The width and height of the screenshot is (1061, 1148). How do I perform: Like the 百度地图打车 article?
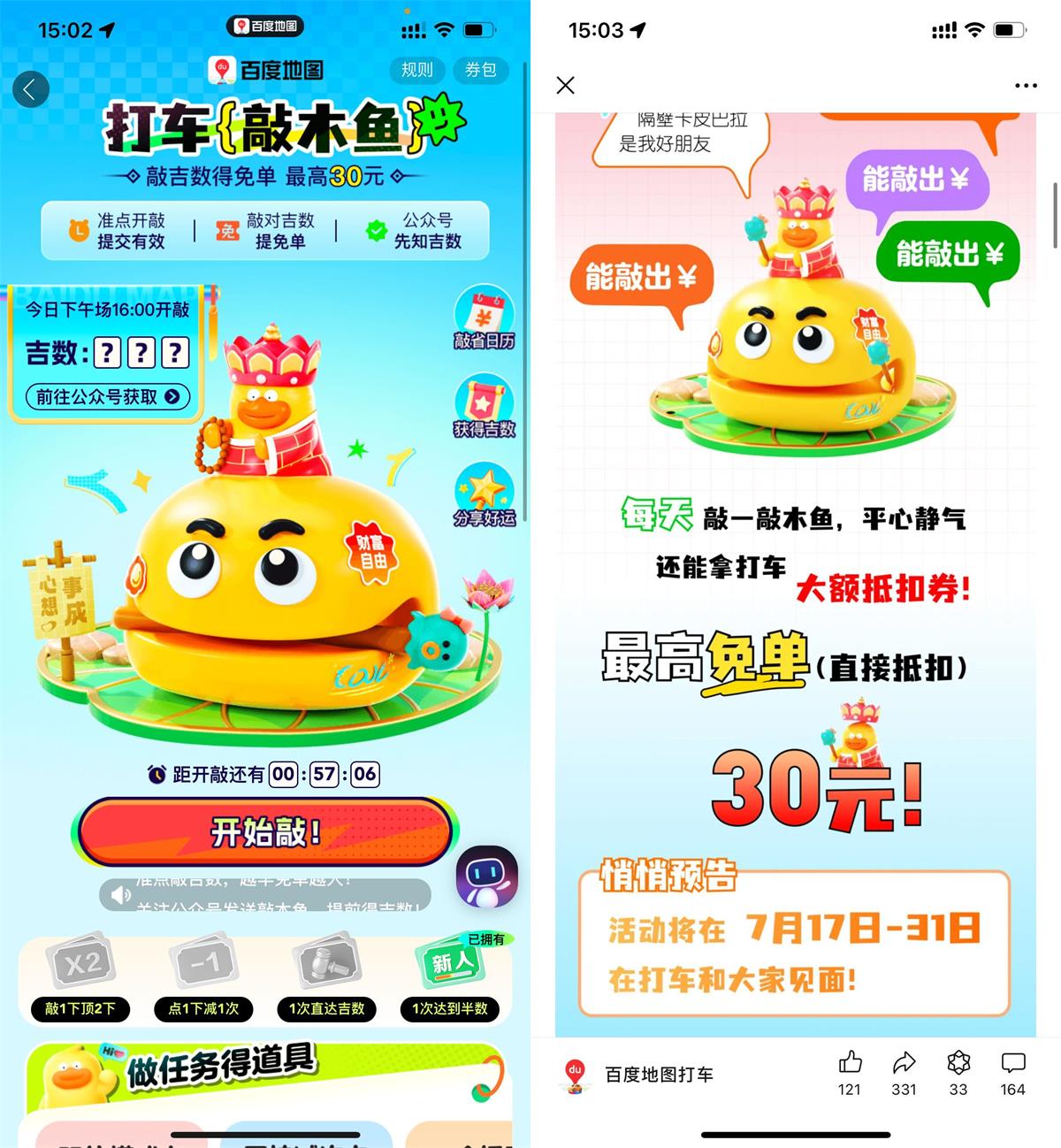point(850,1073)
